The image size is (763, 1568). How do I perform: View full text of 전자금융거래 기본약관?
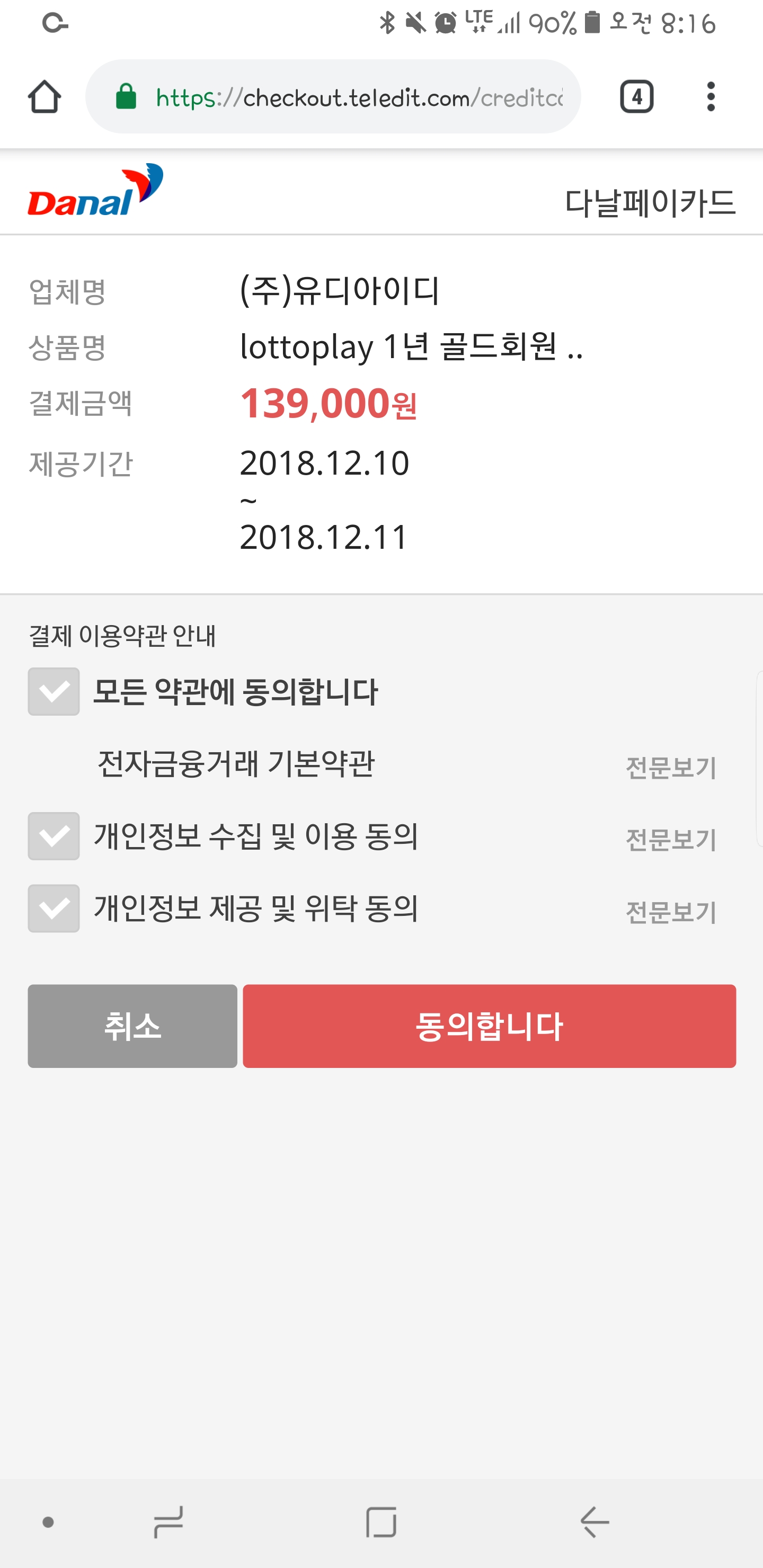click(670, 768)
